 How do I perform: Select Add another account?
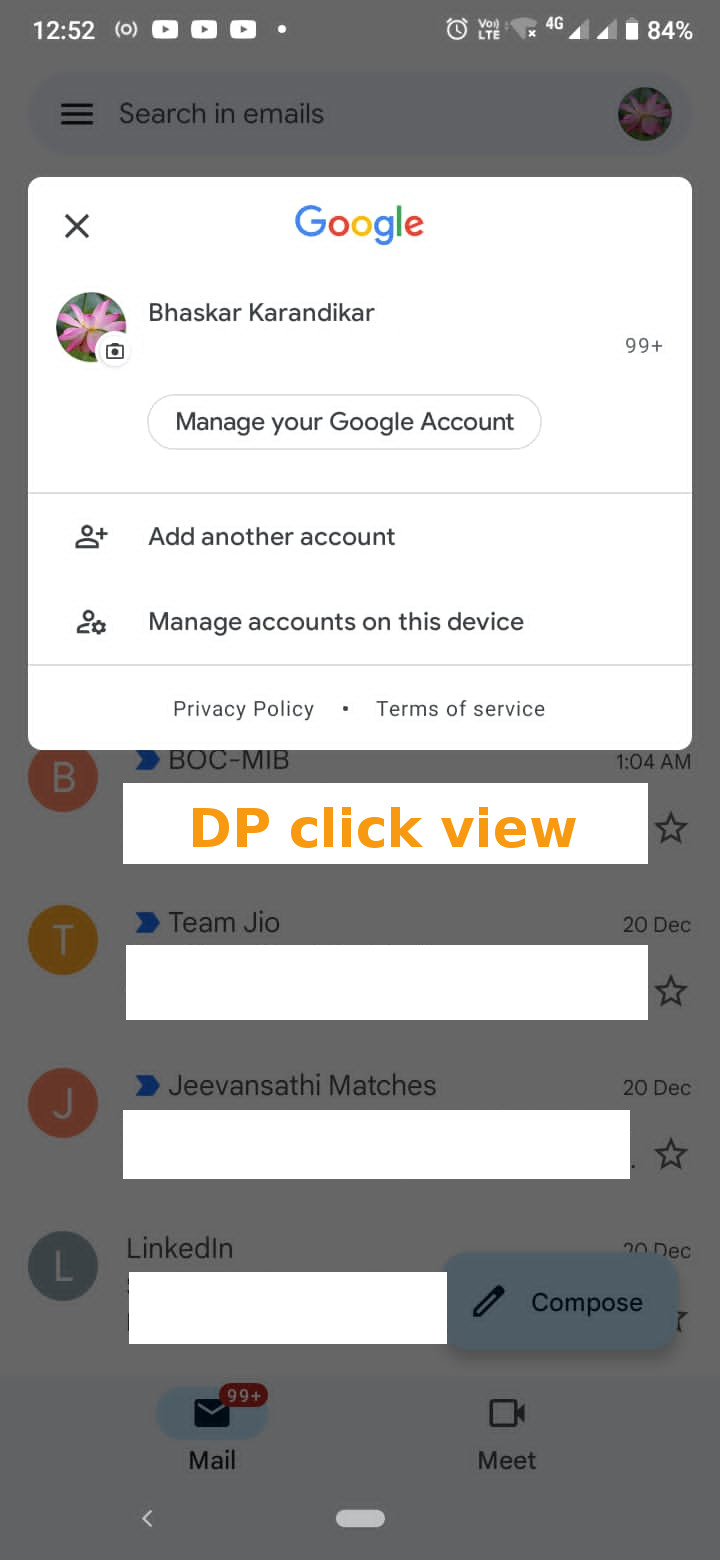click(360, 537)
